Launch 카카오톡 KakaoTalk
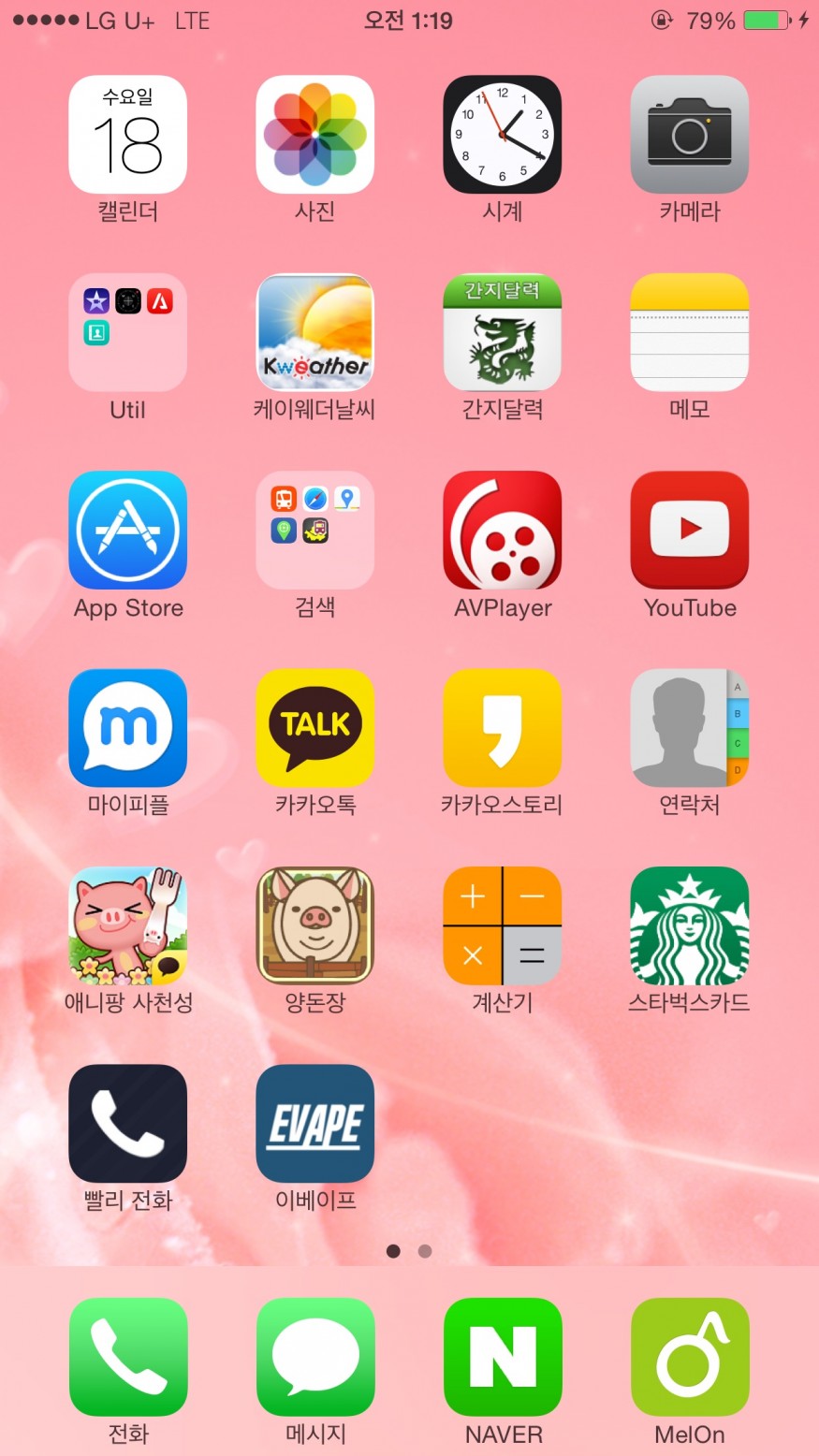 click(314, 728)
